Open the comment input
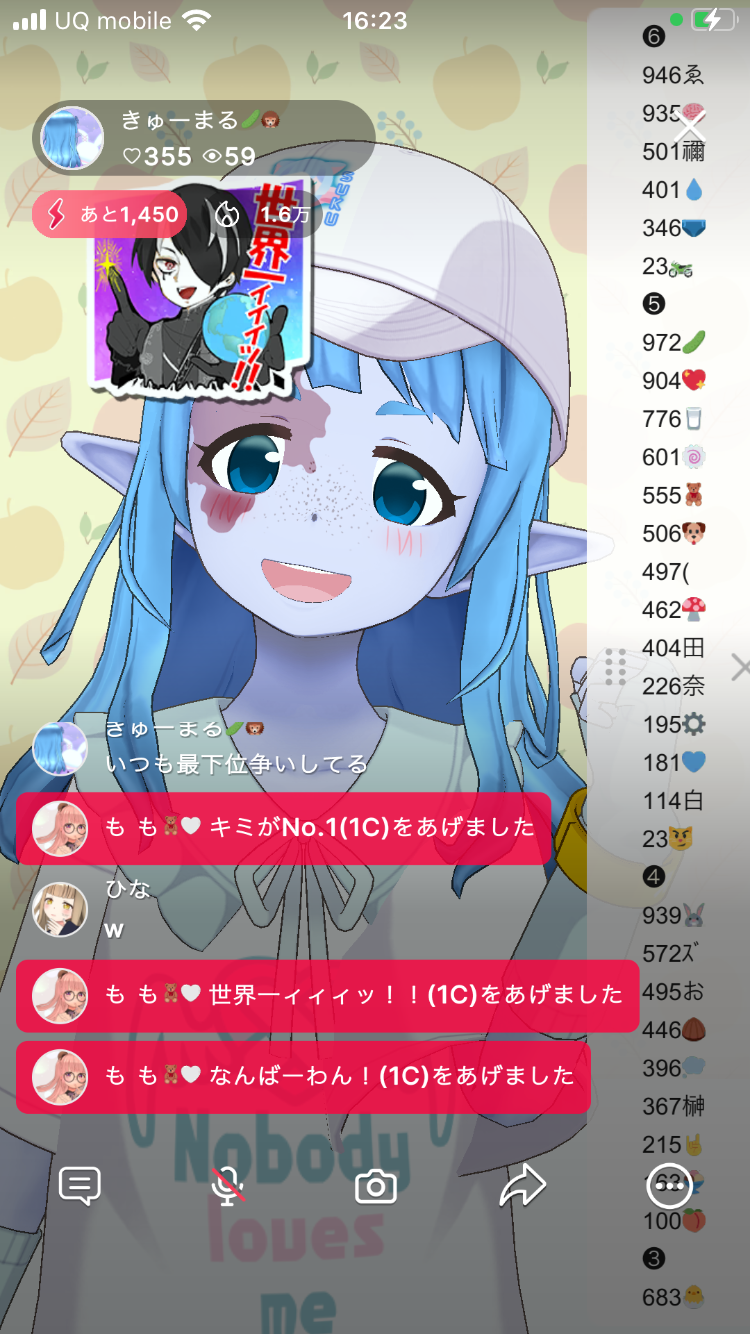 click(80, 1187)
